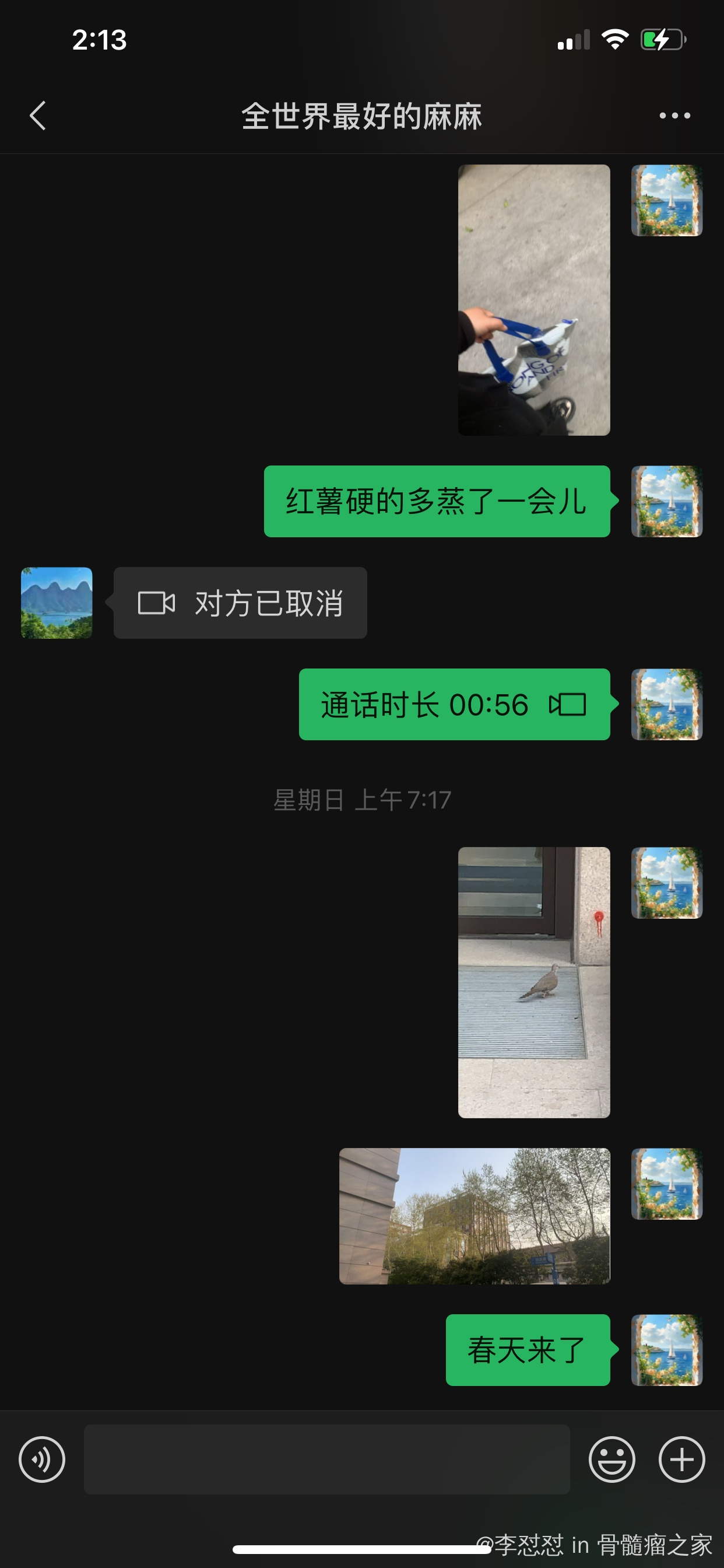Image resolution: width=724 pixels, height=1568 pixels.
Task: Open mom's mountain avatar profile
Action: pyautogui.click(x=57, y=603)
